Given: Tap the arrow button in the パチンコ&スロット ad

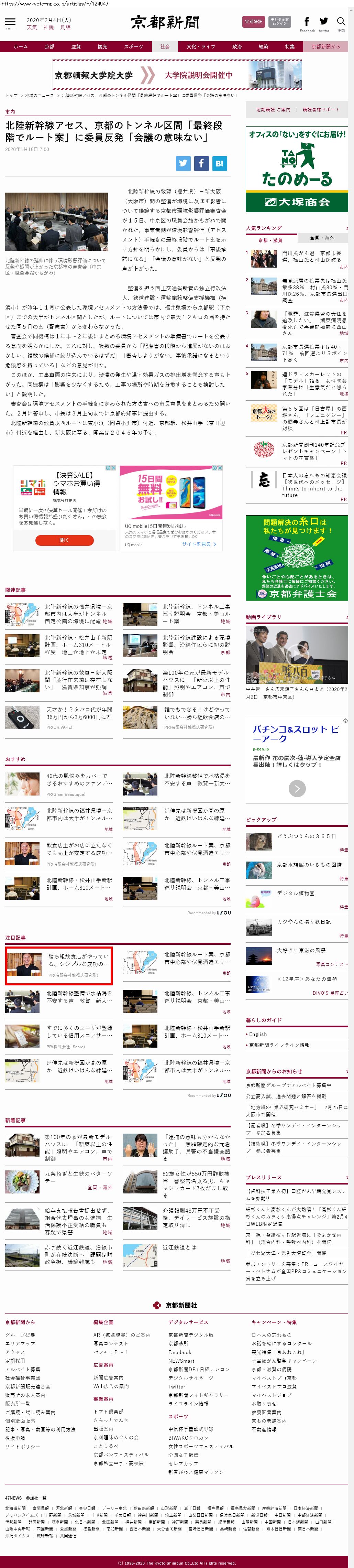Looking at the screenshot, I should [297, 789].
